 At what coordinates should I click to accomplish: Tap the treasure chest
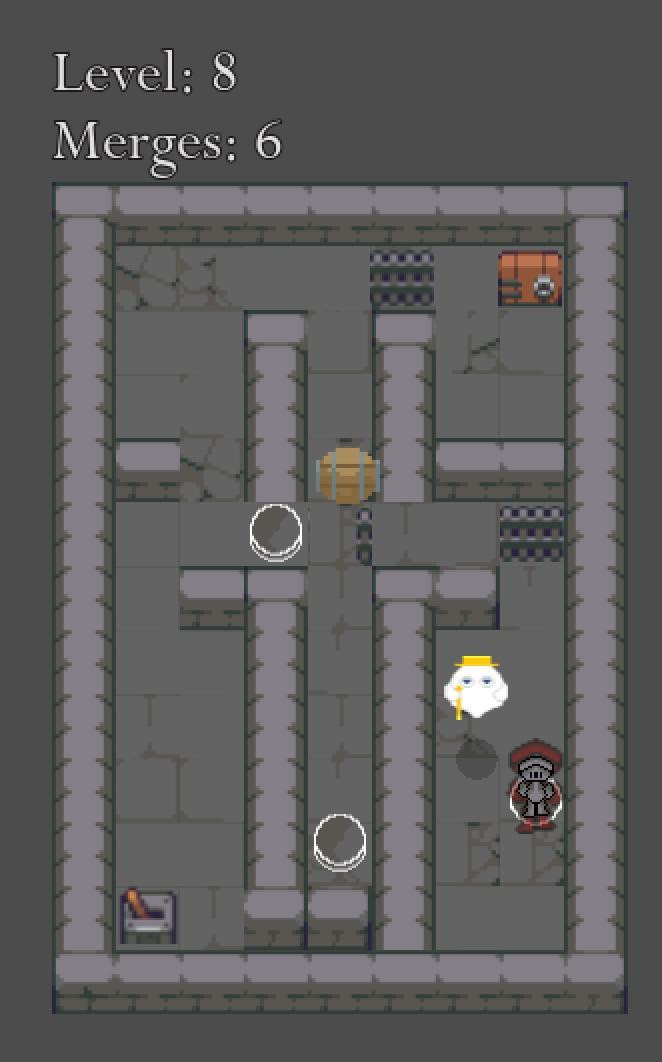[530, 278]
